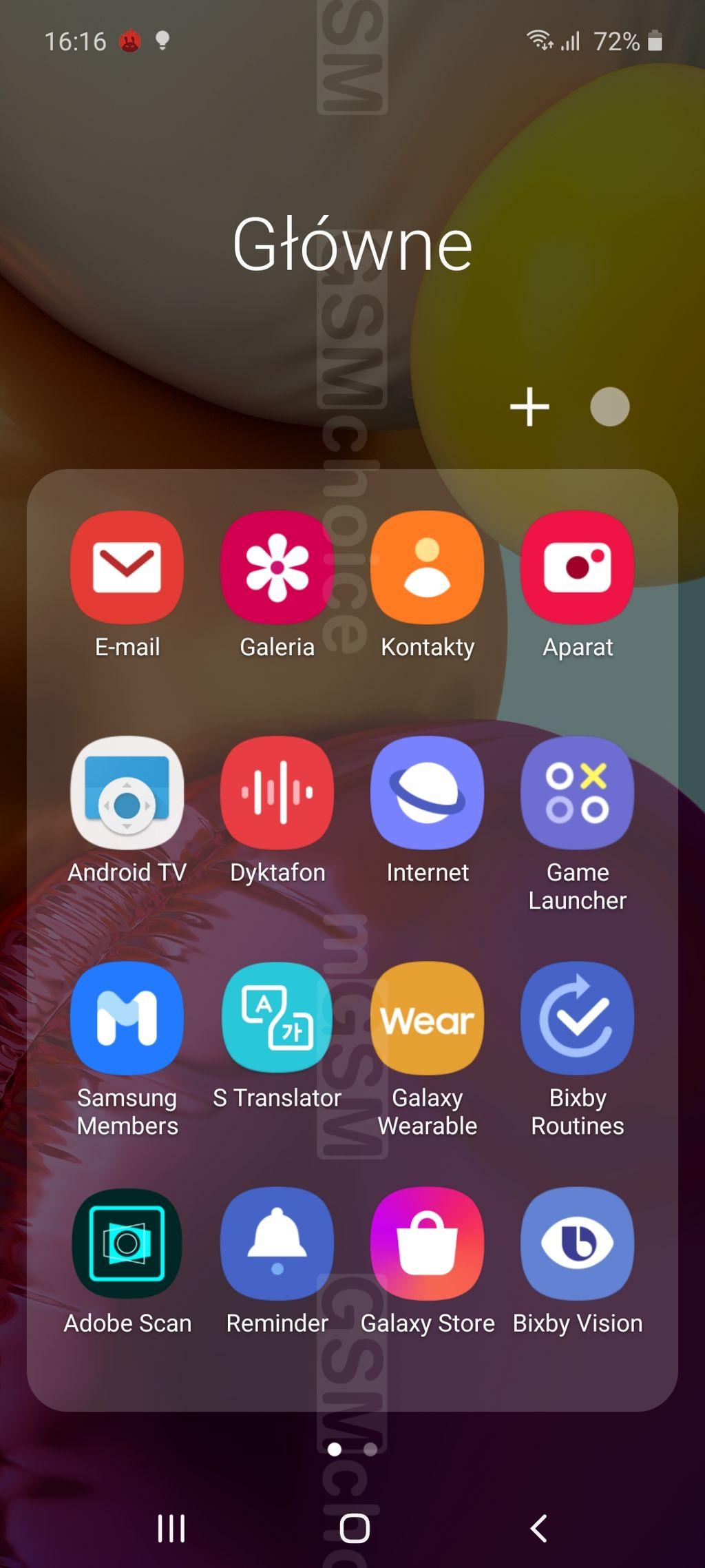The height and width of the screenshot is (1568, 705).
Task: Launch S Translator
Action: click(x=277, y=1018)
